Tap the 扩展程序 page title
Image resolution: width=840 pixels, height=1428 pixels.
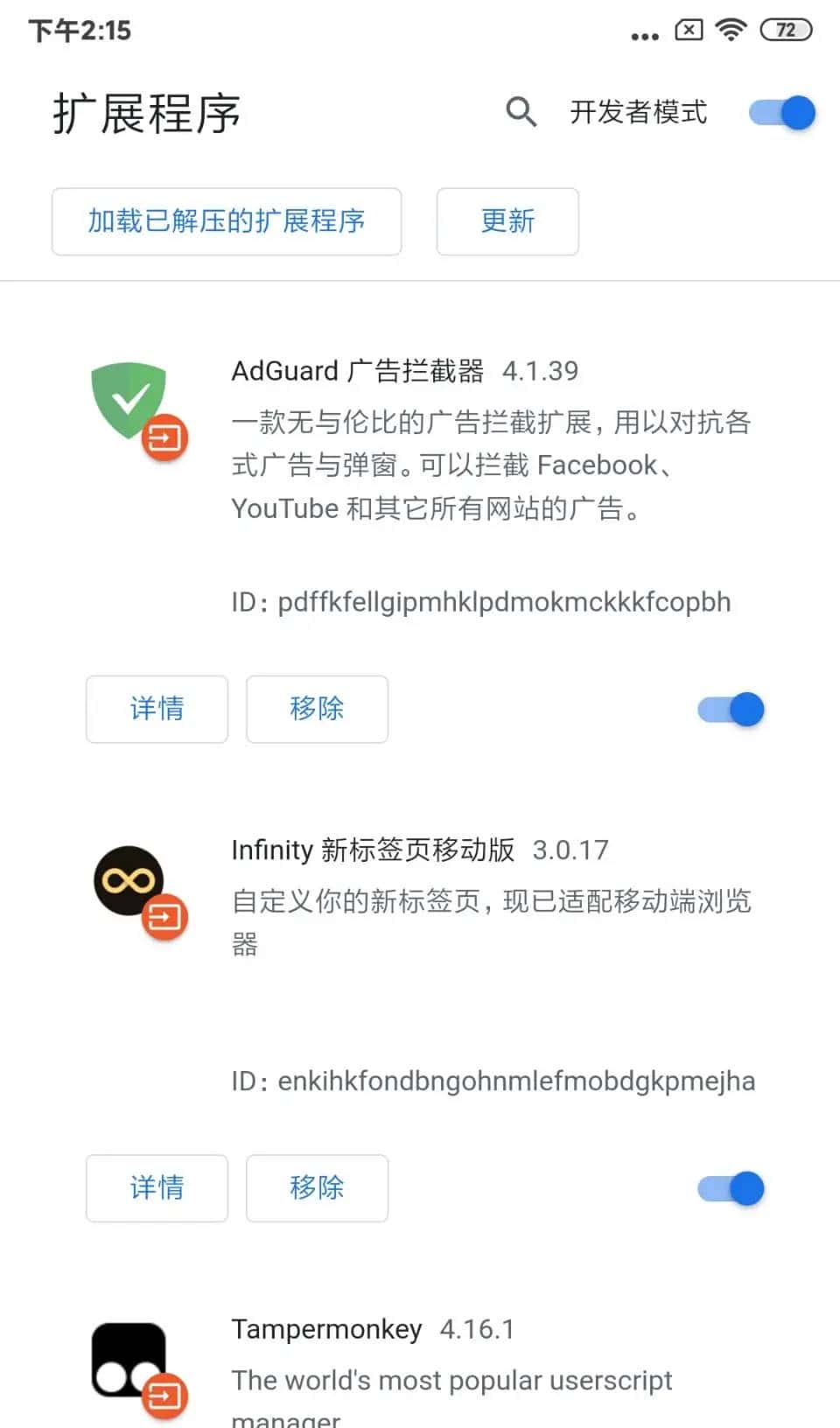pyautogui.click(x=146, y=113)
